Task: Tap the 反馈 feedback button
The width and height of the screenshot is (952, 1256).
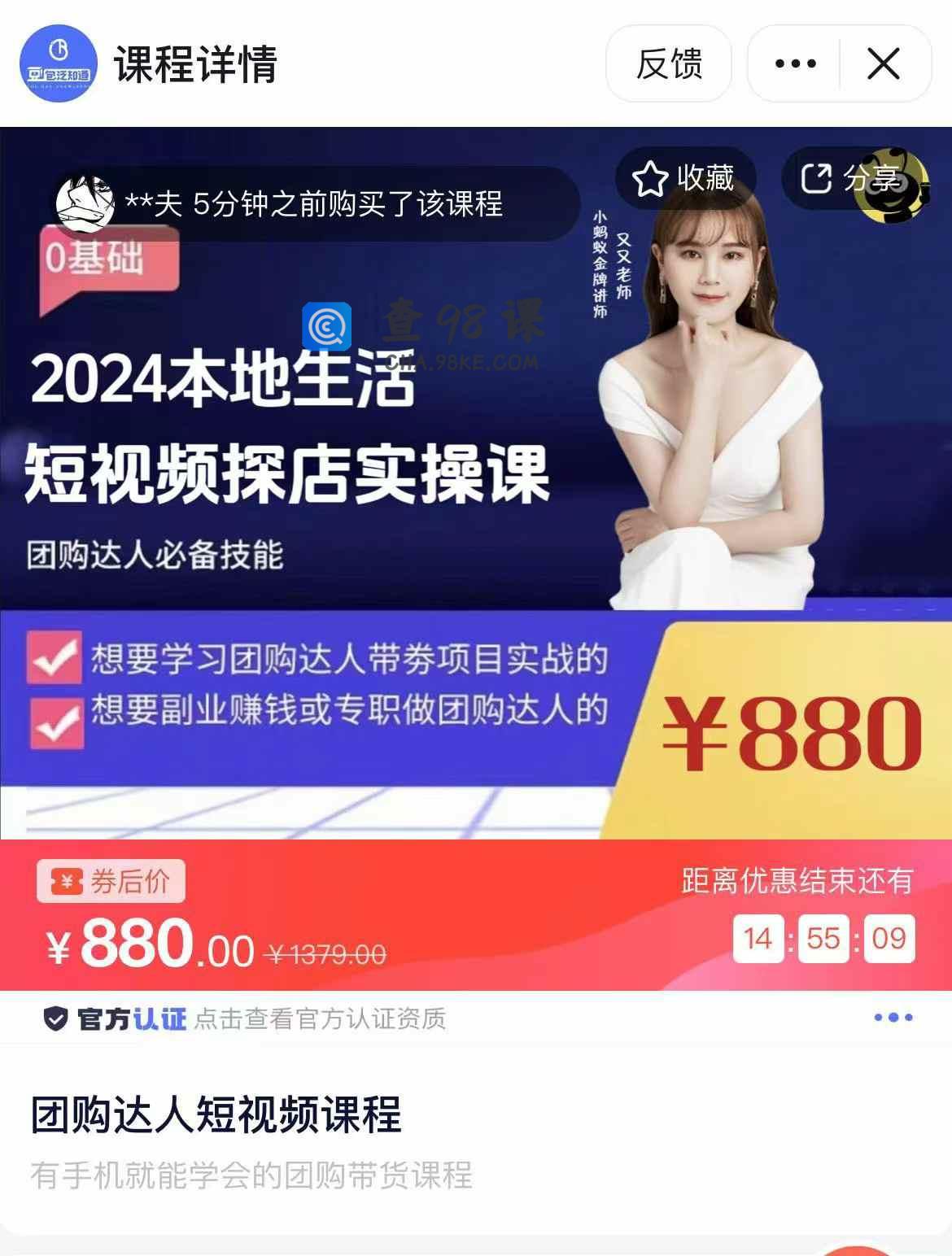Action: coord(668,63)
